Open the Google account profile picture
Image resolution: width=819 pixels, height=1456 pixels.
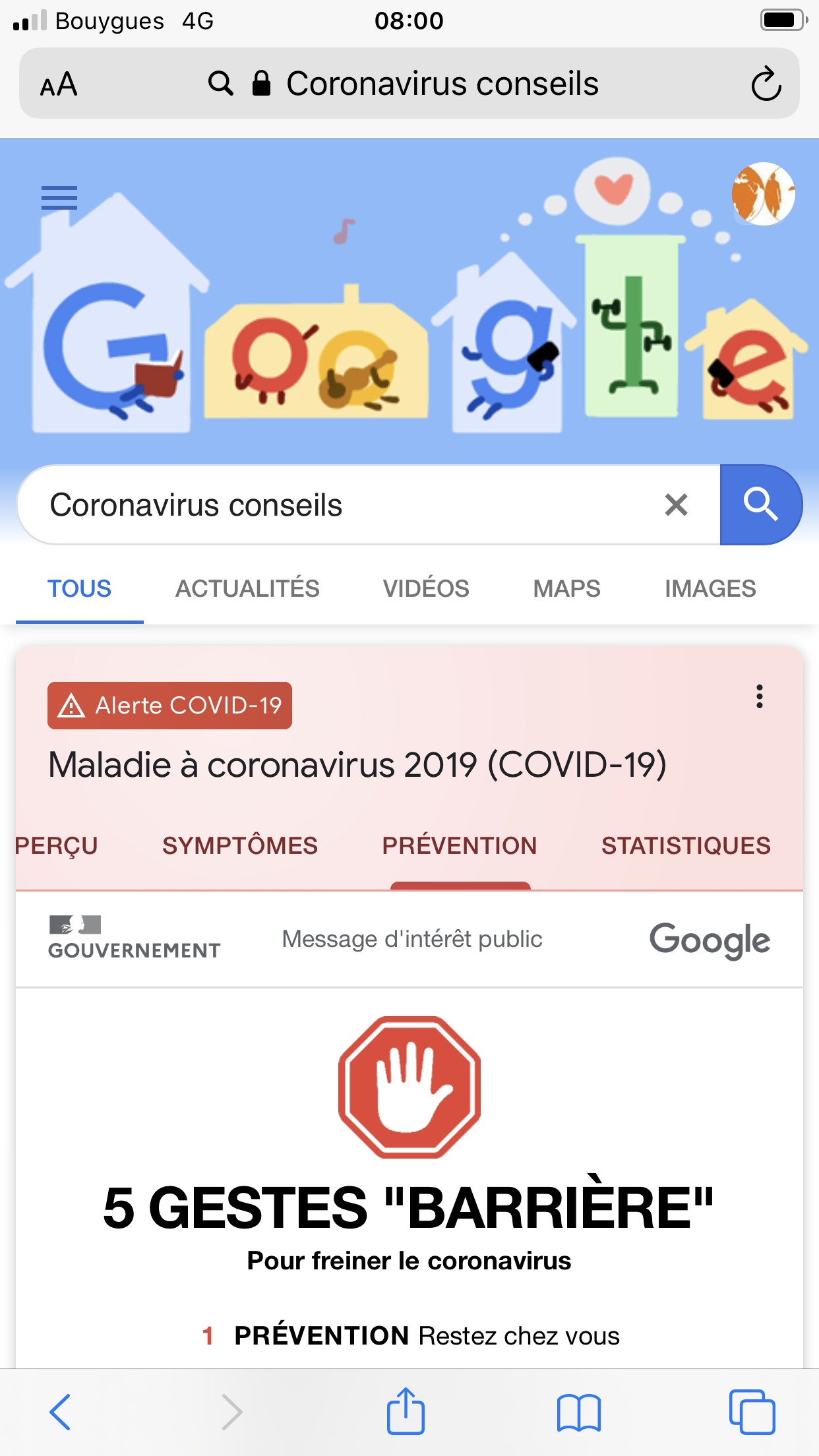pyautogui.click(x=763, y=194)
